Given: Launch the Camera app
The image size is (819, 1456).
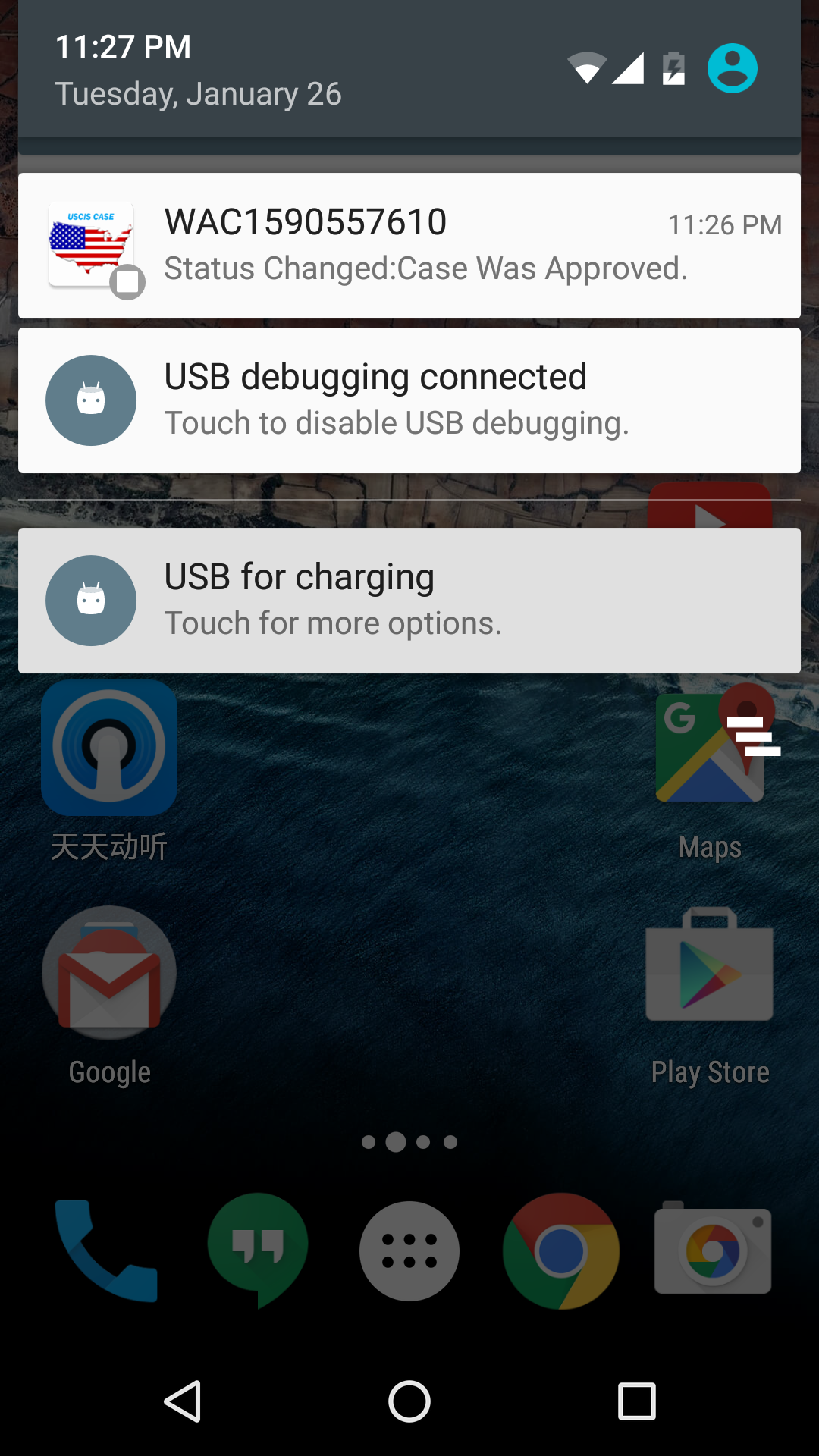Looking at the screenshot, I should tap(713, 1251).
